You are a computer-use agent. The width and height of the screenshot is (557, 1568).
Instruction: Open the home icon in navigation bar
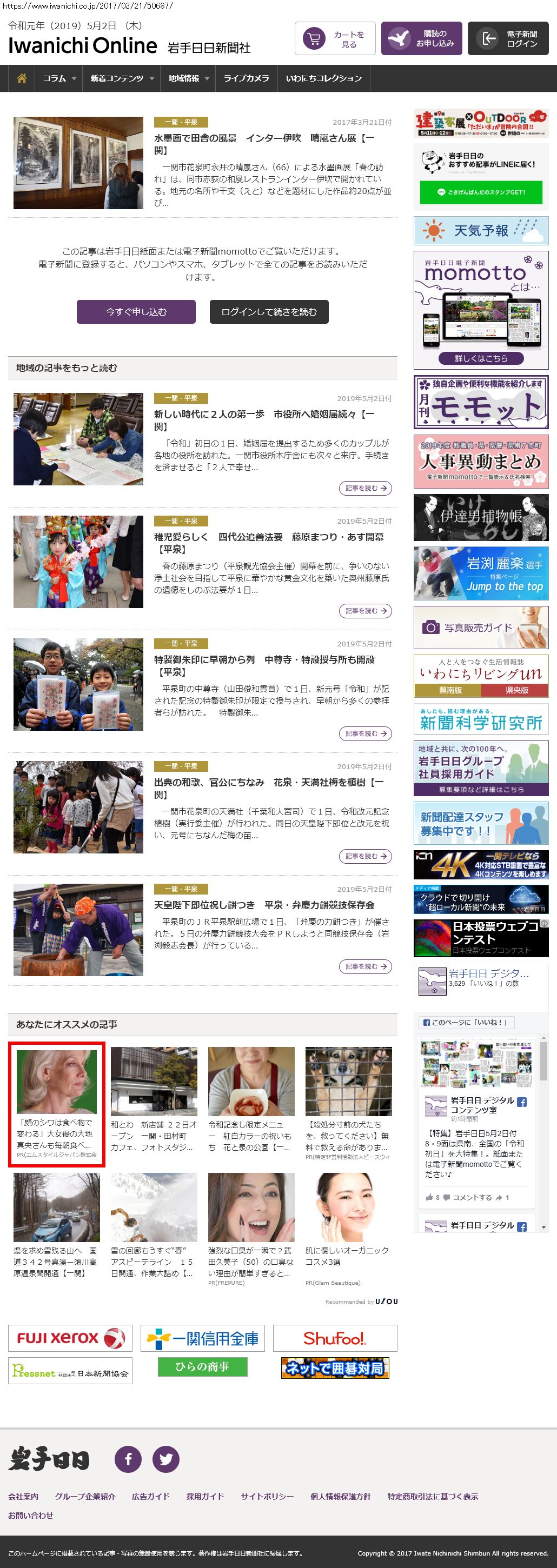(x=22, y=78)
